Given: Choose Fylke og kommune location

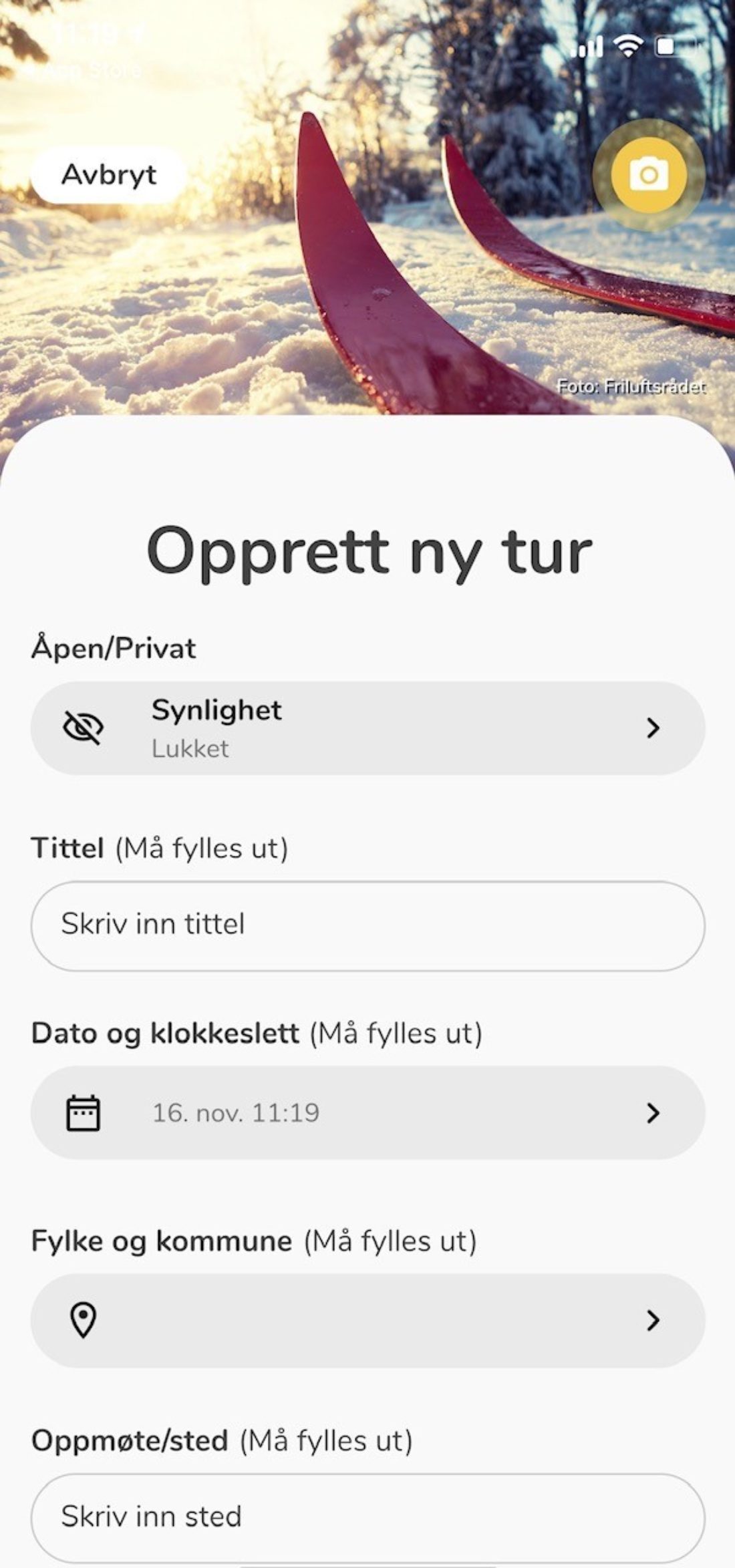Looking at the screenshot, I should click(x=367, y=1321).
